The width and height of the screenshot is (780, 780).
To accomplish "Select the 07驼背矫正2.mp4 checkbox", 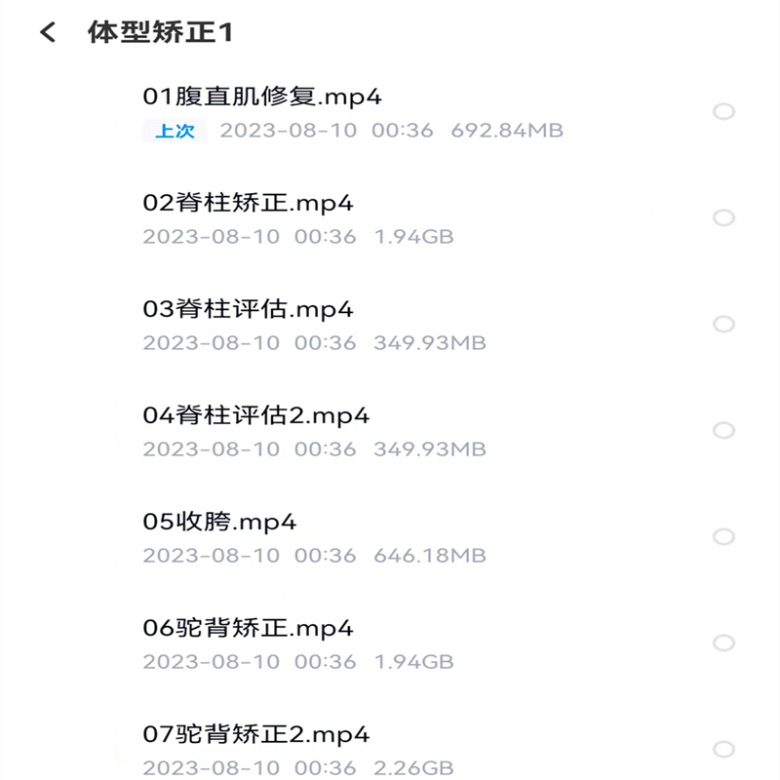I will point(723,749).
